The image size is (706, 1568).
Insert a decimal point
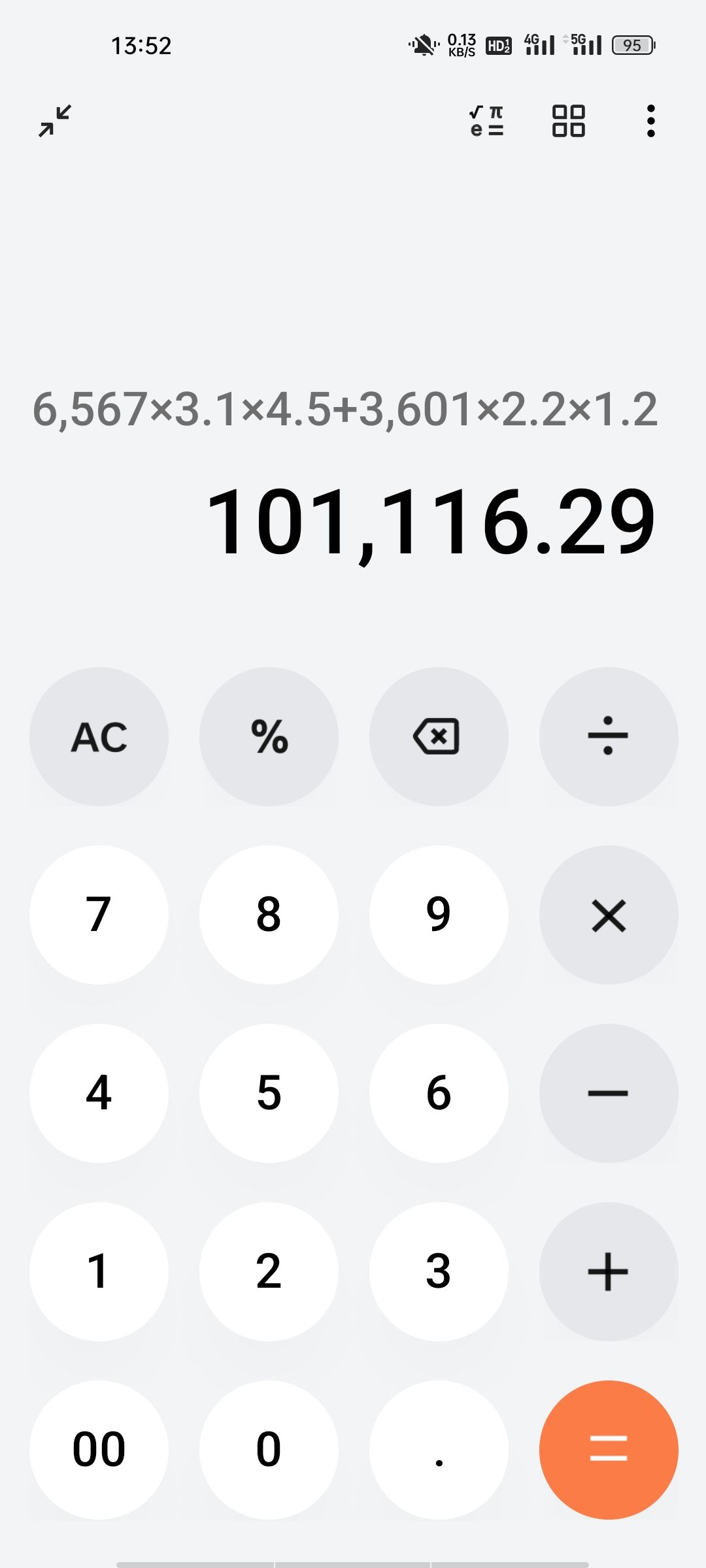click(439, 1450)
